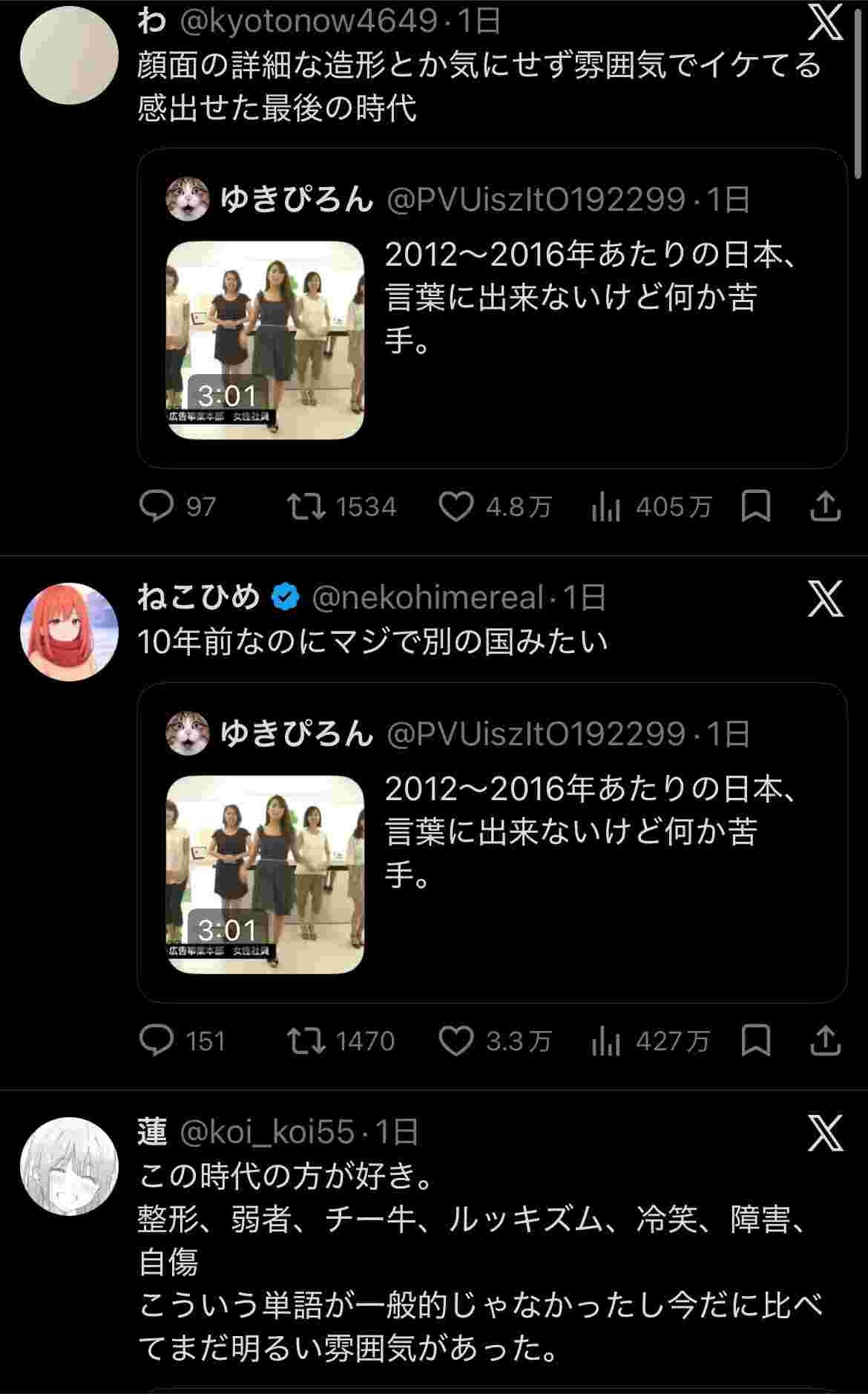Bookmark kyotonow4649's post
Viewport: 868px width, 1394px height.
click(x=756, y=506)
